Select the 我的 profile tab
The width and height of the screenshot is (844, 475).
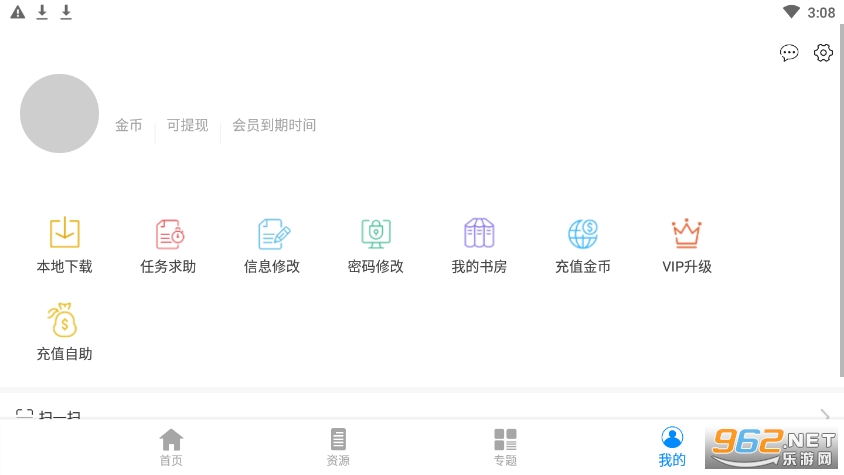(672, 446)
